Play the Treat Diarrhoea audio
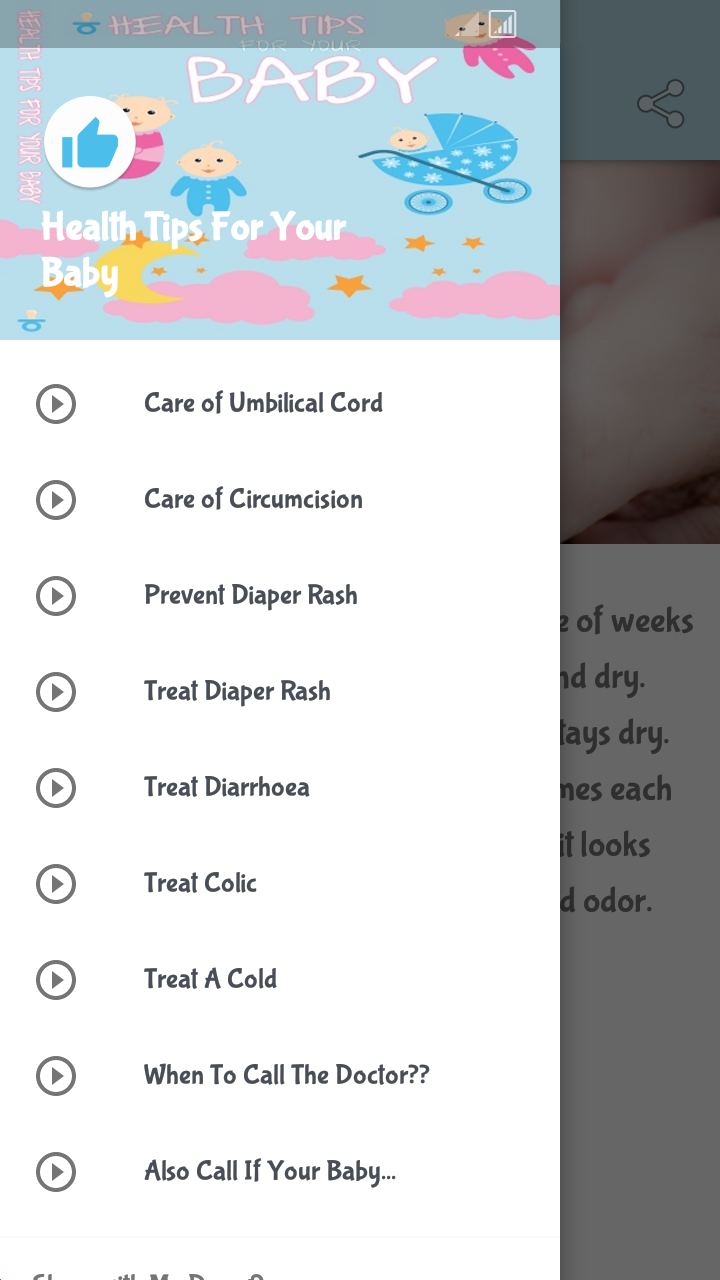This screenshot has width=720, height=1280. (x=56, y=788)
